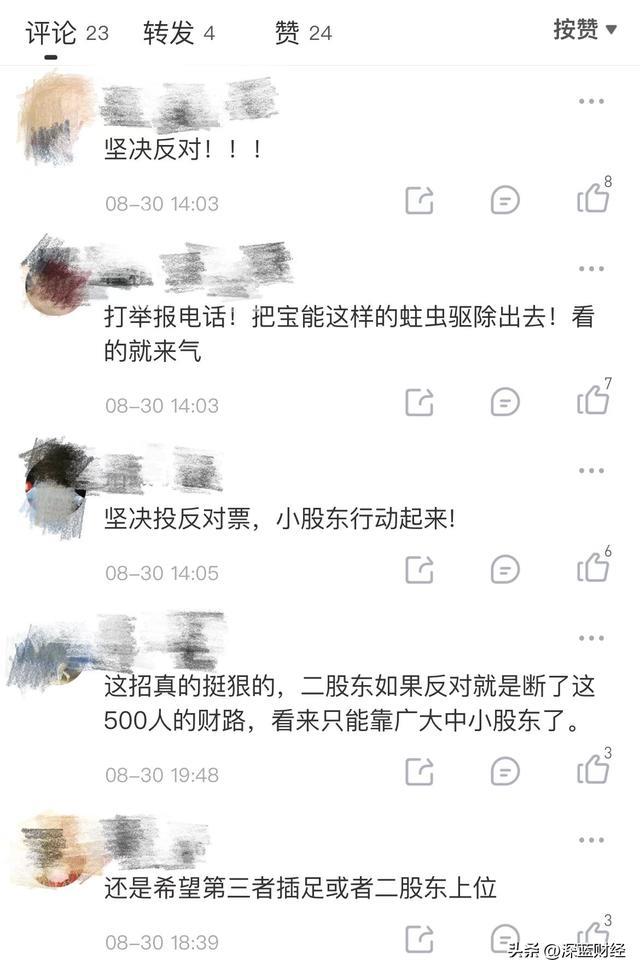Reply to the comment 坚决投反对票
This screenshot has height=973, width=640.
pyautogui.click(x=505, y=570)
